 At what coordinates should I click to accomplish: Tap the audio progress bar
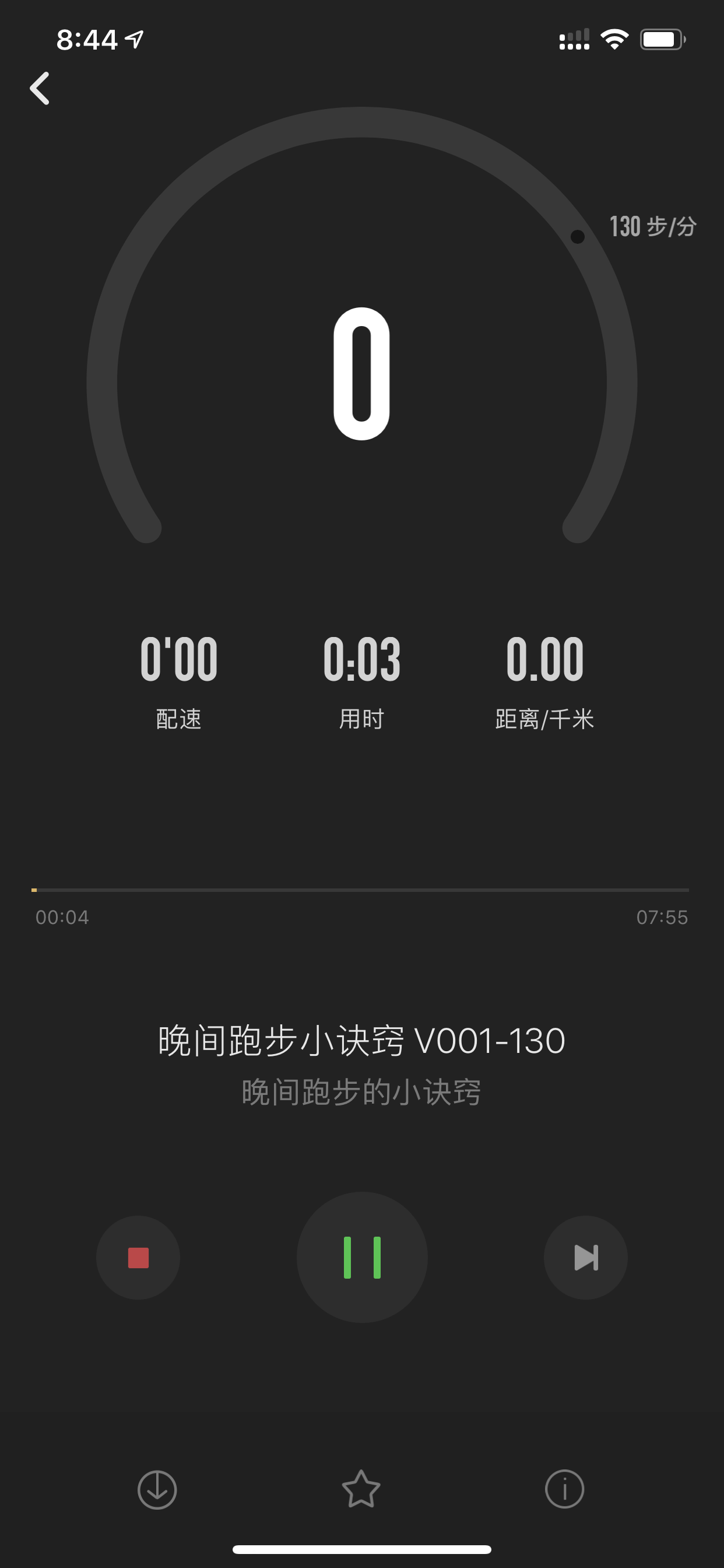point(360,890)
